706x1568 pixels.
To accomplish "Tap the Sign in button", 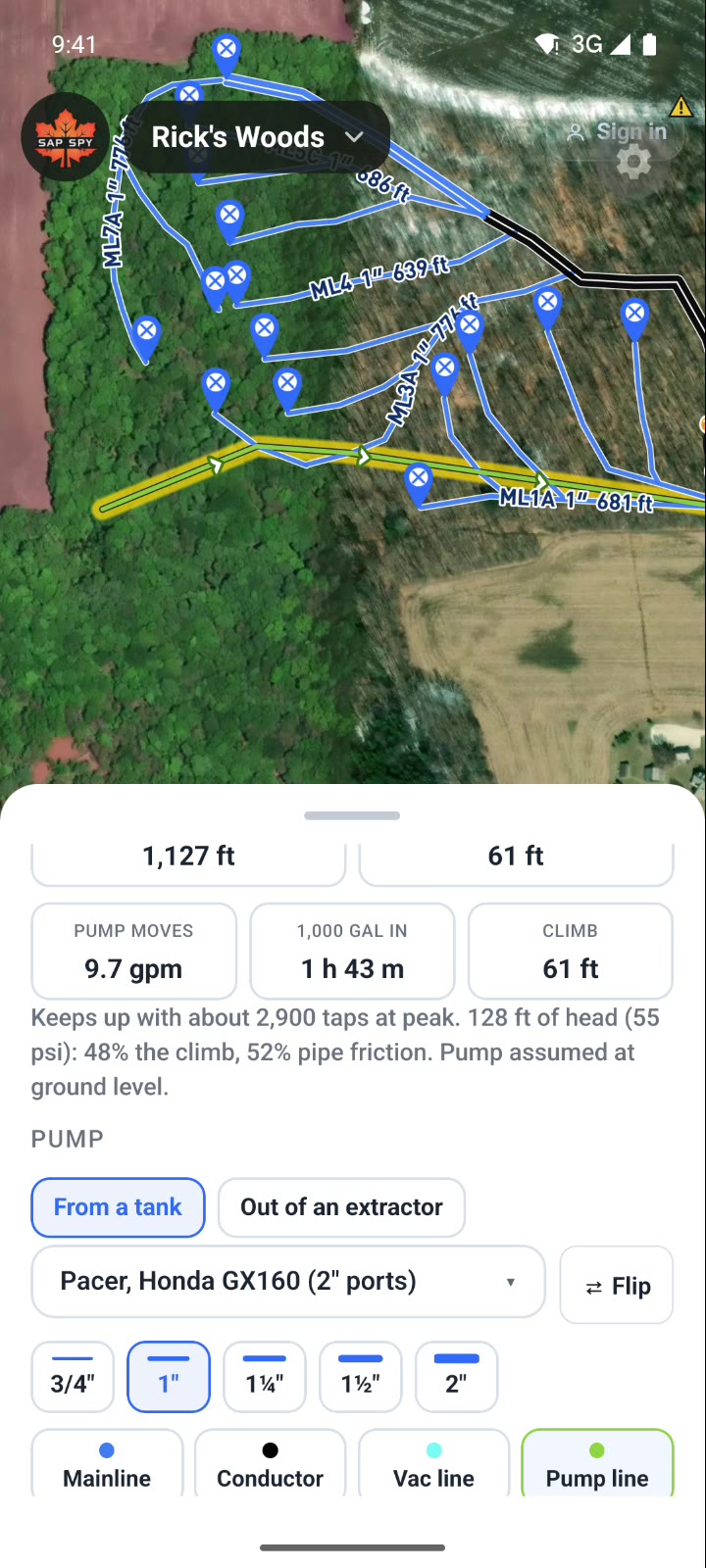I will (x=618, y=131).
